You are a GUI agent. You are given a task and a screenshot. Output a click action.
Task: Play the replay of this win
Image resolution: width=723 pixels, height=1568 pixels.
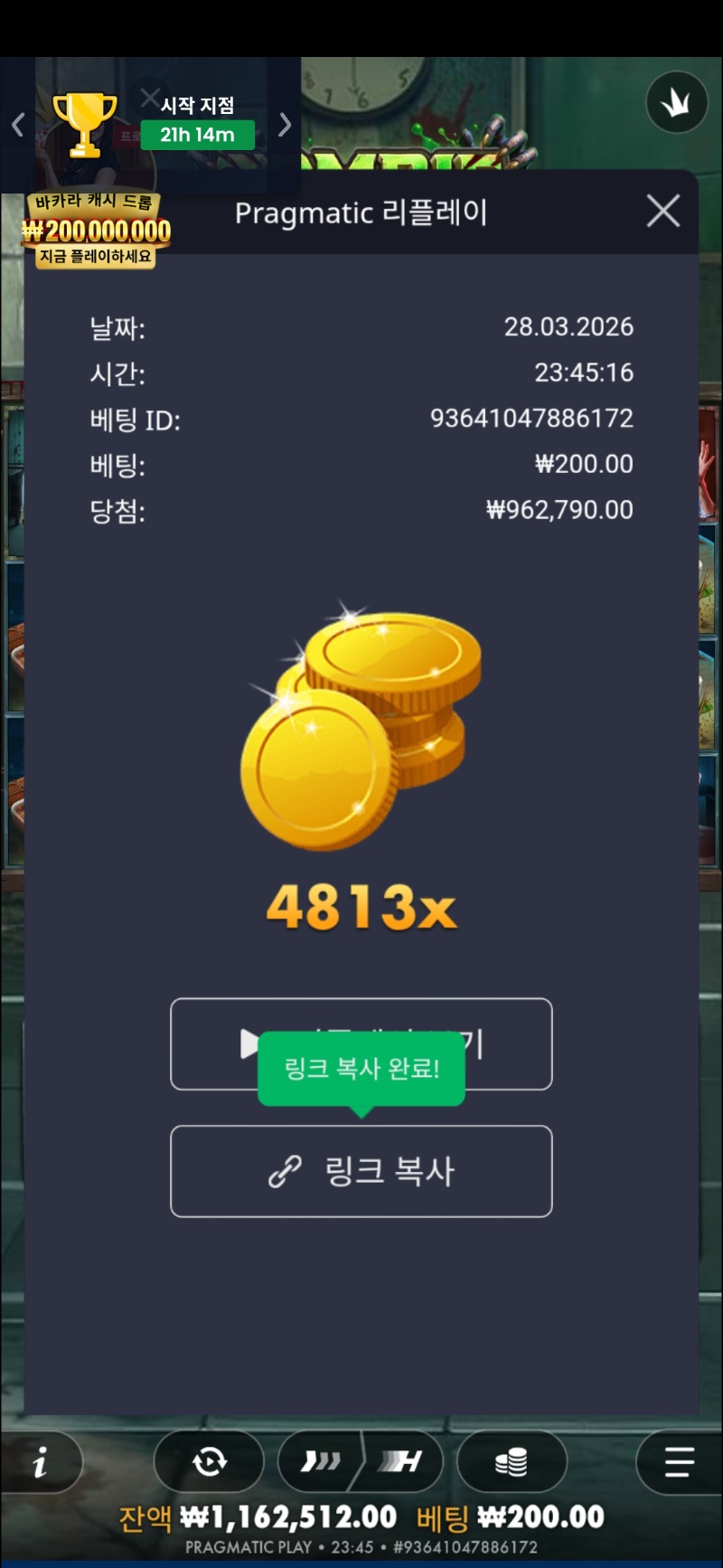click(361, 1044)
